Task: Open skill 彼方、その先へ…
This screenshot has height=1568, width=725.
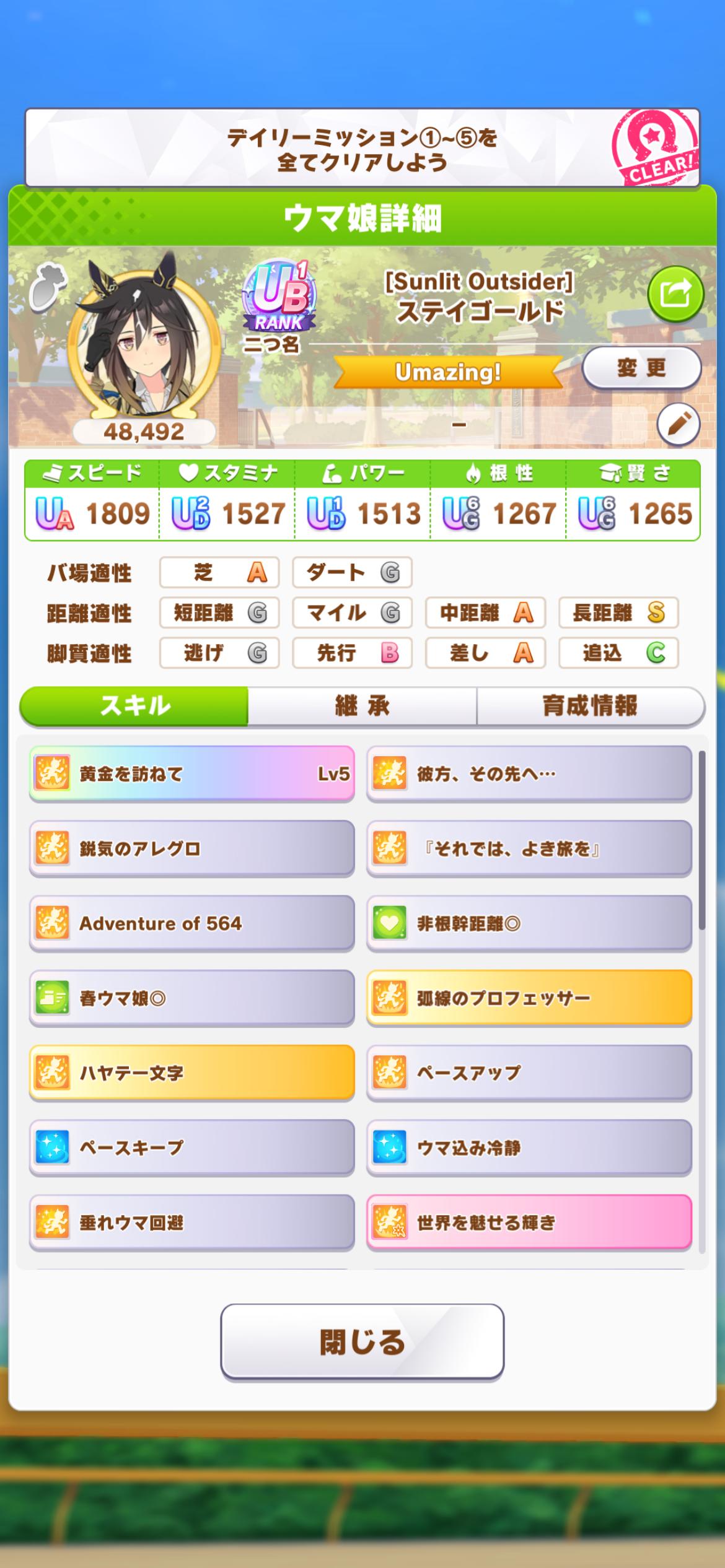Action: tap(529, 773)
